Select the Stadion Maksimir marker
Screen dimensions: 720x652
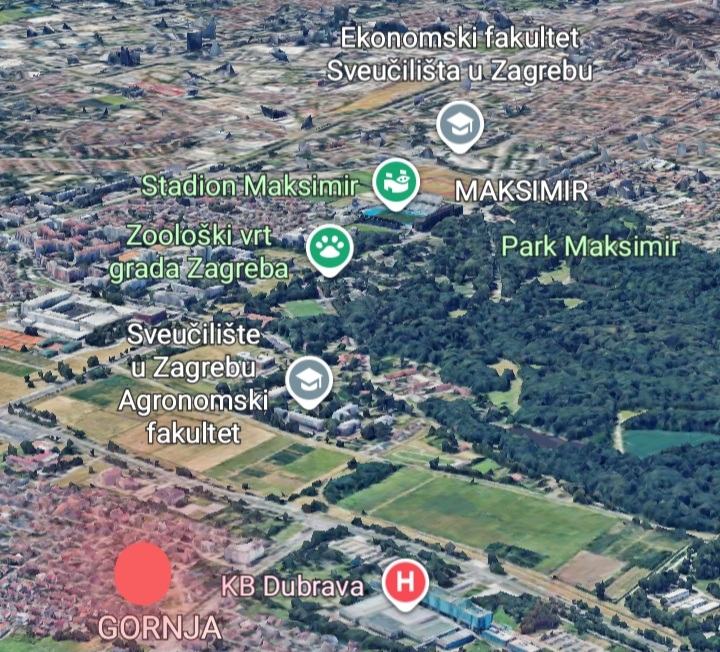click(x=396, y=183)
